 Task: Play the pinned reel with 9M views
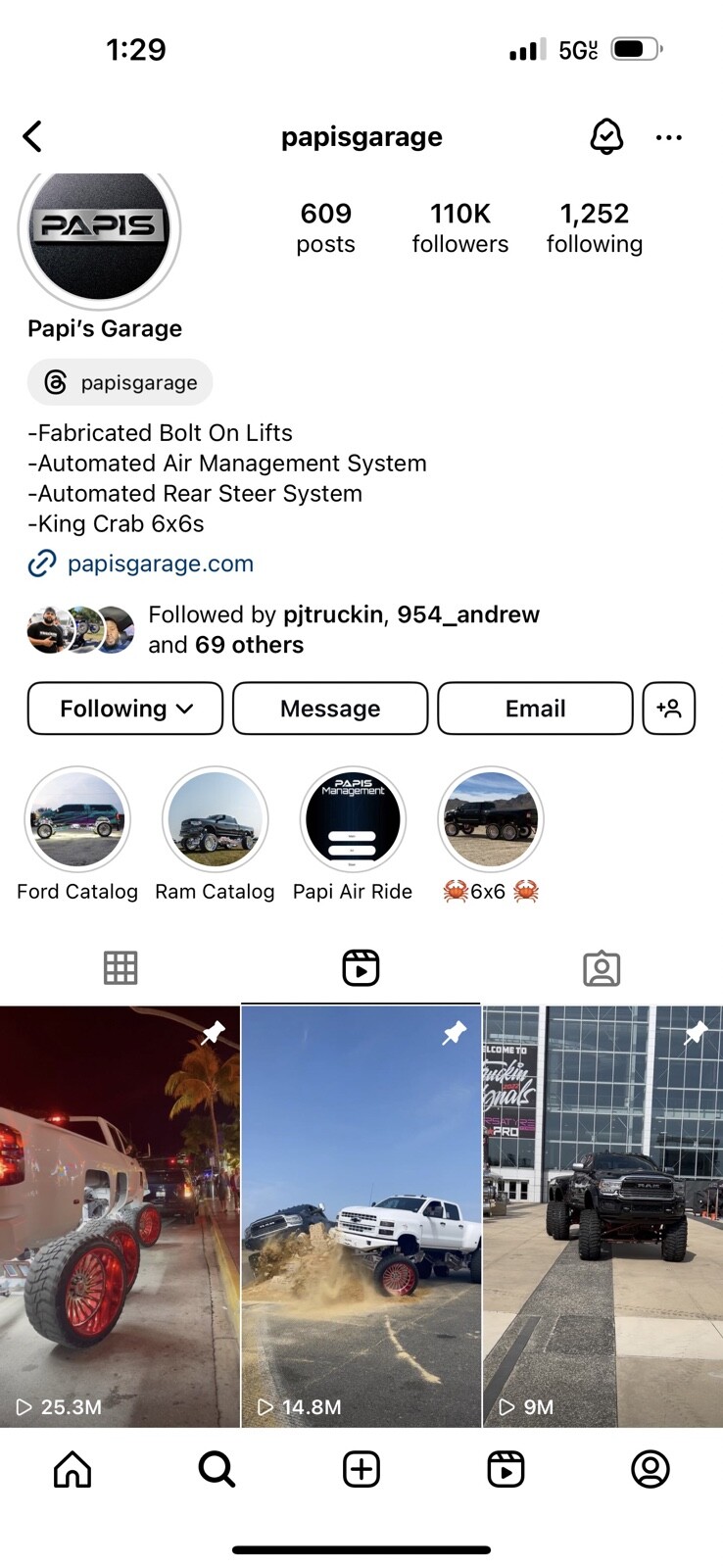pos(602,1215)
